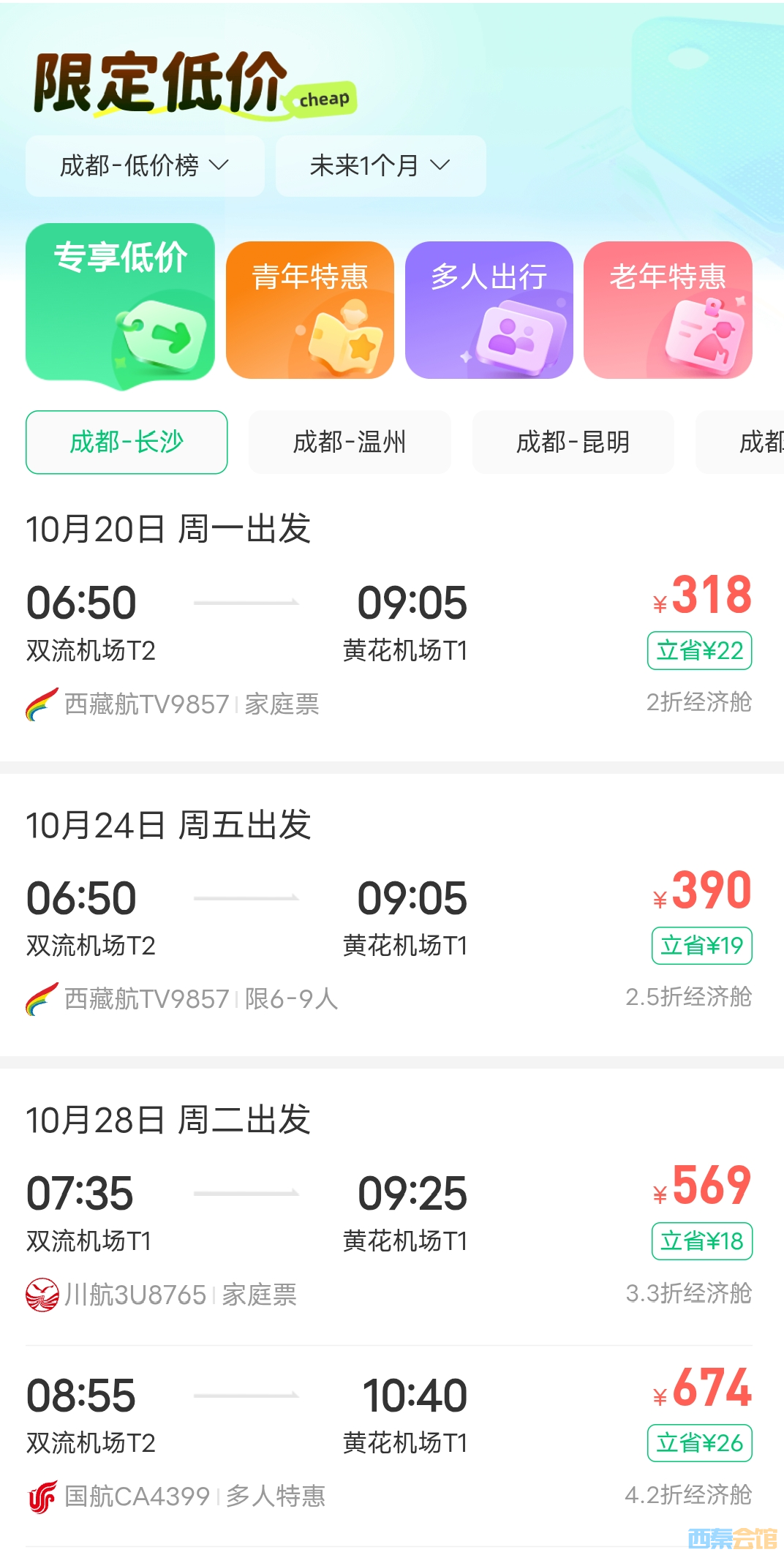Switch to 老年特惠 deals
The image size is (784, 1555).
pyautogui.click(x=668, y=310)
